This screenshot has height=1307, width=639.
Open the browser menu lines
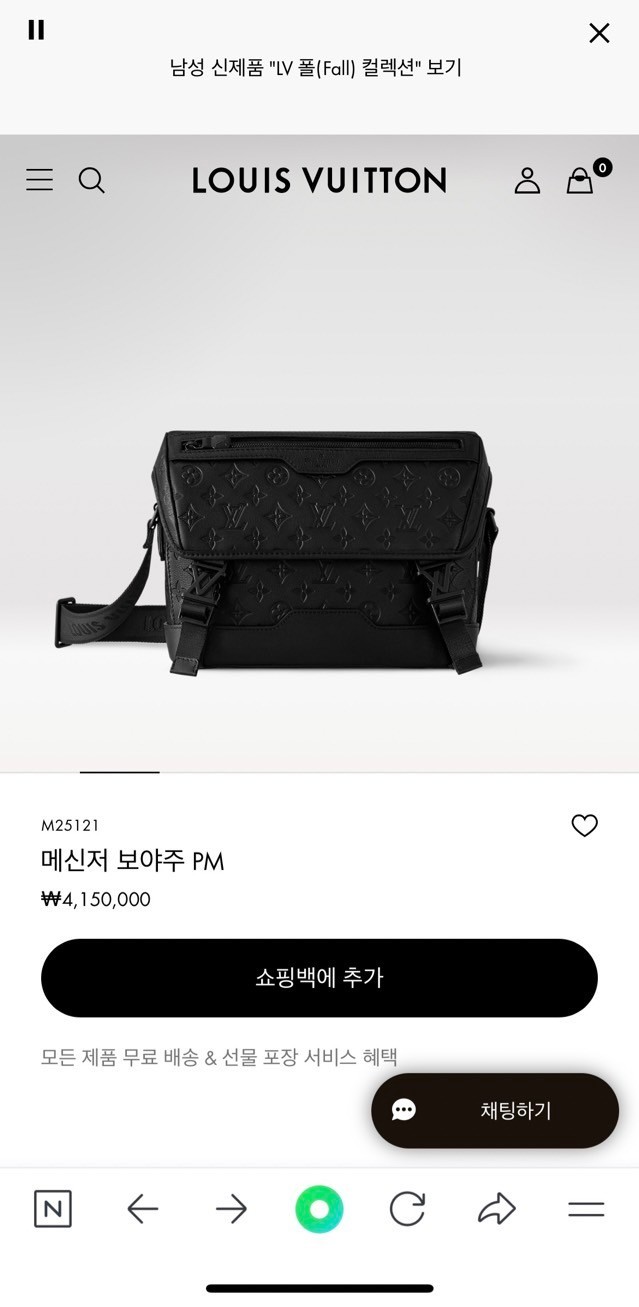point(586,1210)
